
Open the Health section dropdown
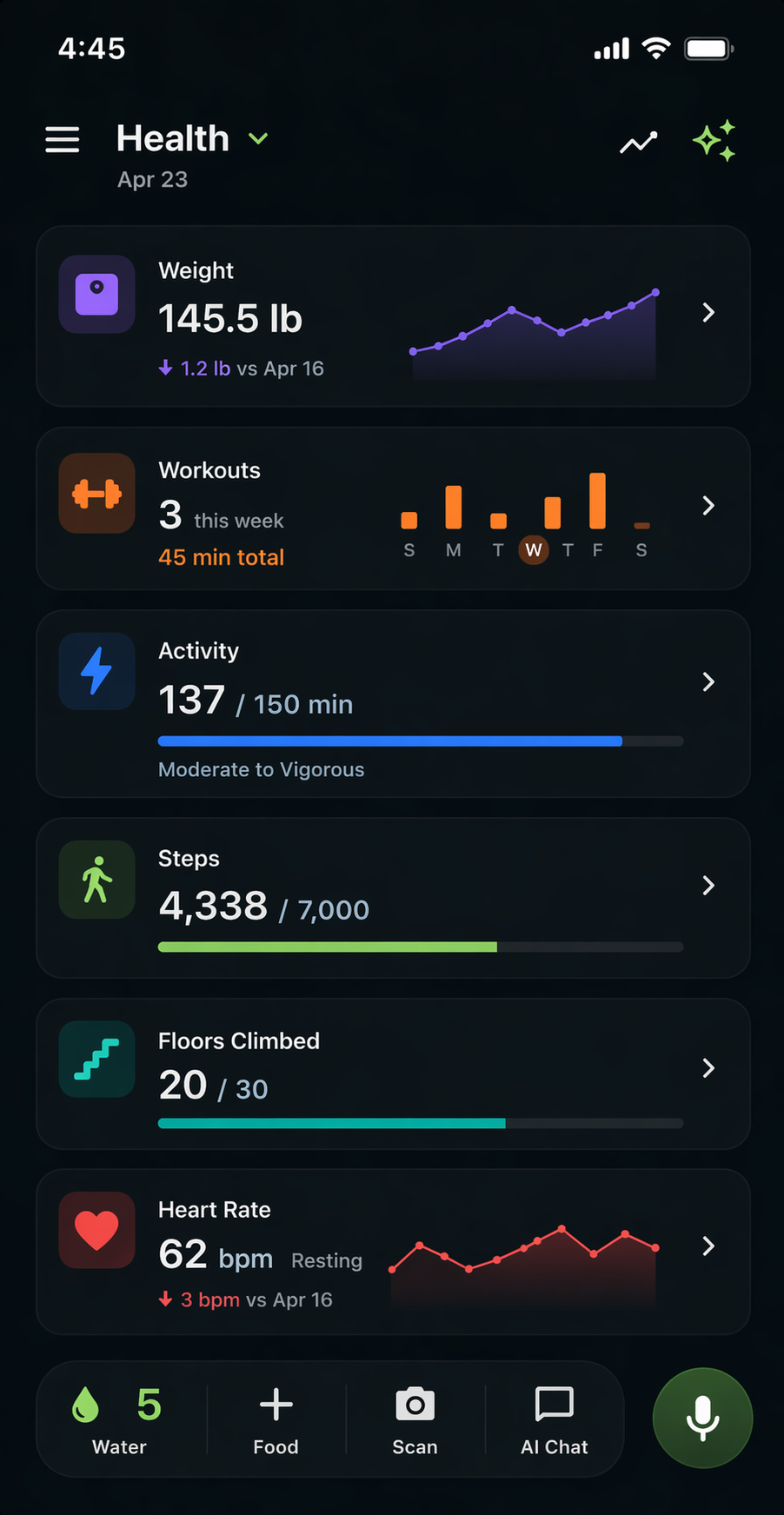coord(257,138)
